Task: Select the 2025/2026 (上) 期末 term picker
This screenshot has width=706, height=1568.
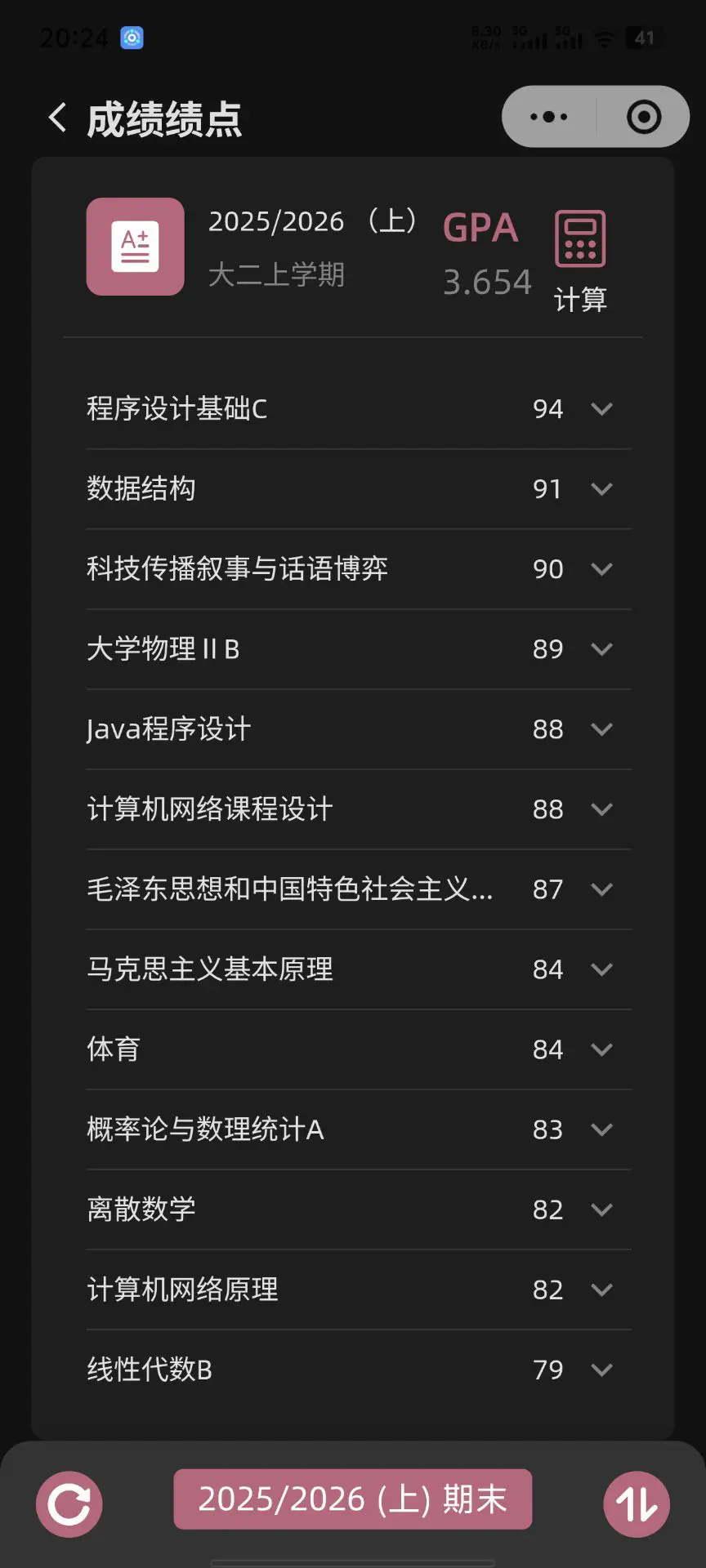Action: [x=352, y=1499]
